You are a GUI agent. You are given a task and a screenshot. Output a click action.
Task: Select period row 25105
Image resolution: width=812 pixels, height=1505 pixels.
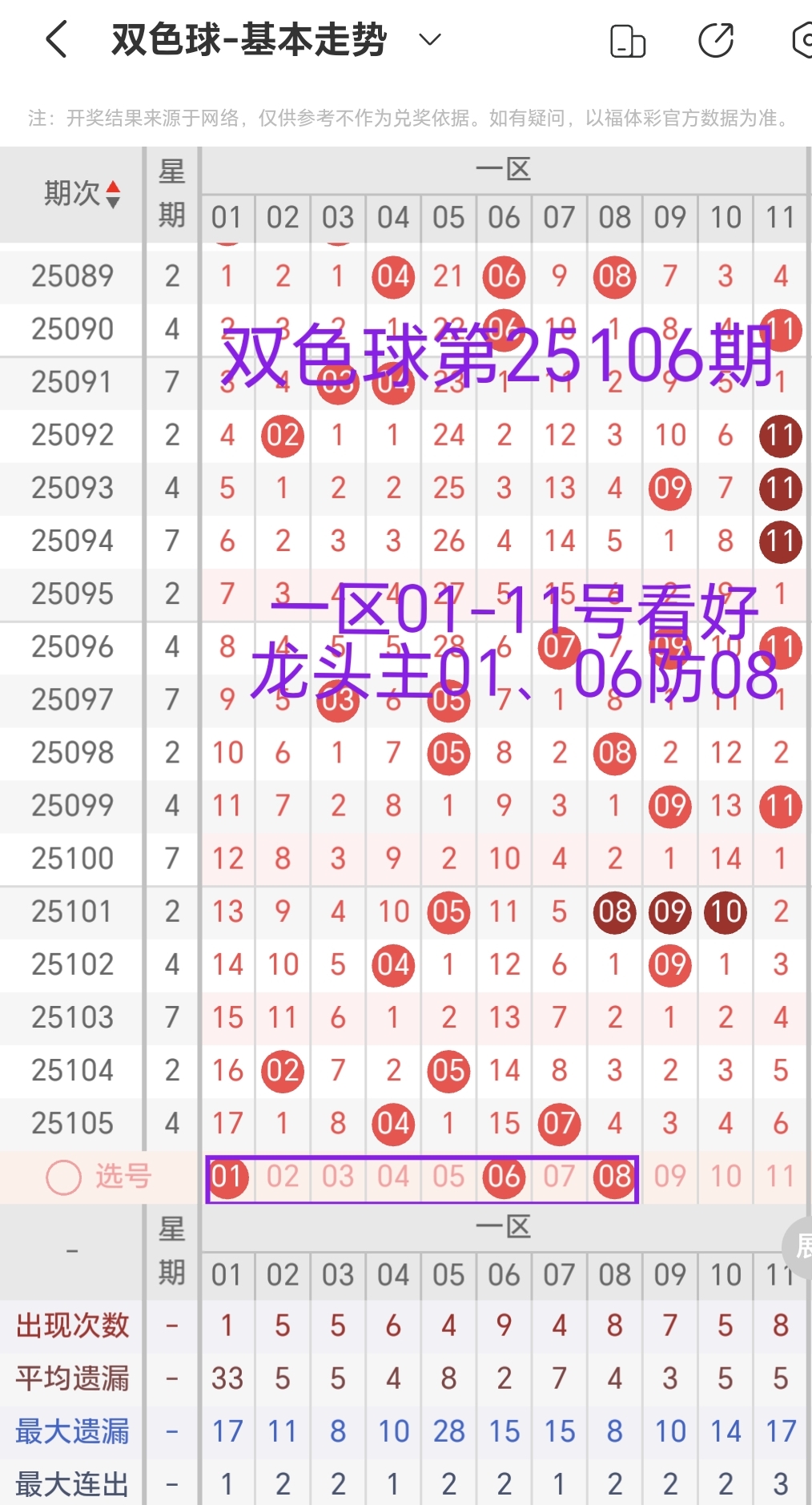click(70, 1123)
